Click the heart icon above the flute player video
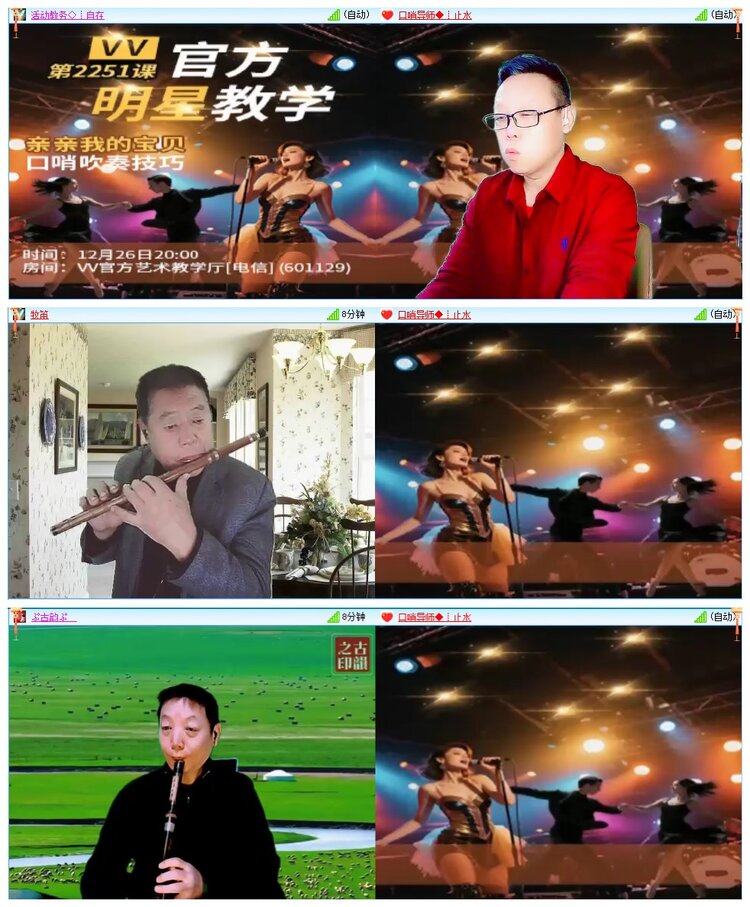 (x=386, y=313)
